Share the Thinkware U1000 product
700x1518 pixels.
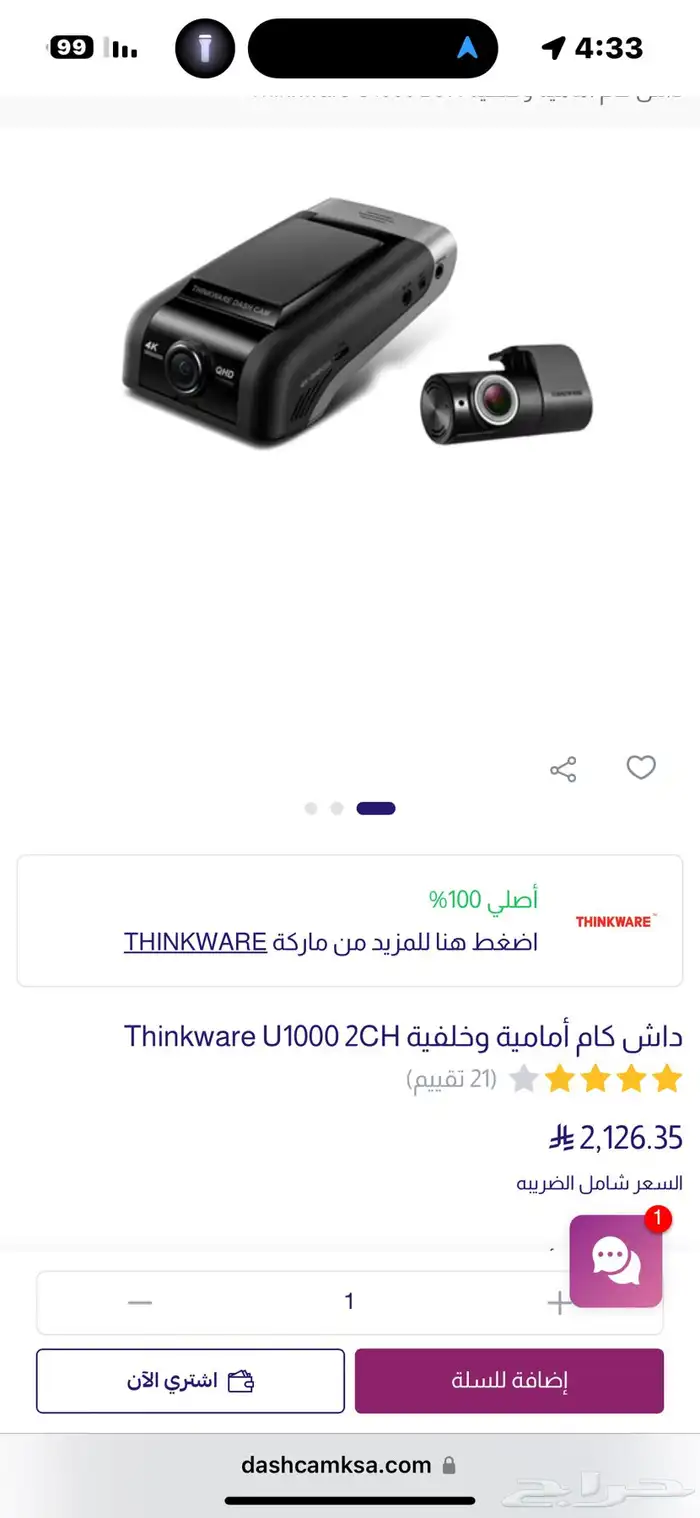(563, 769)
